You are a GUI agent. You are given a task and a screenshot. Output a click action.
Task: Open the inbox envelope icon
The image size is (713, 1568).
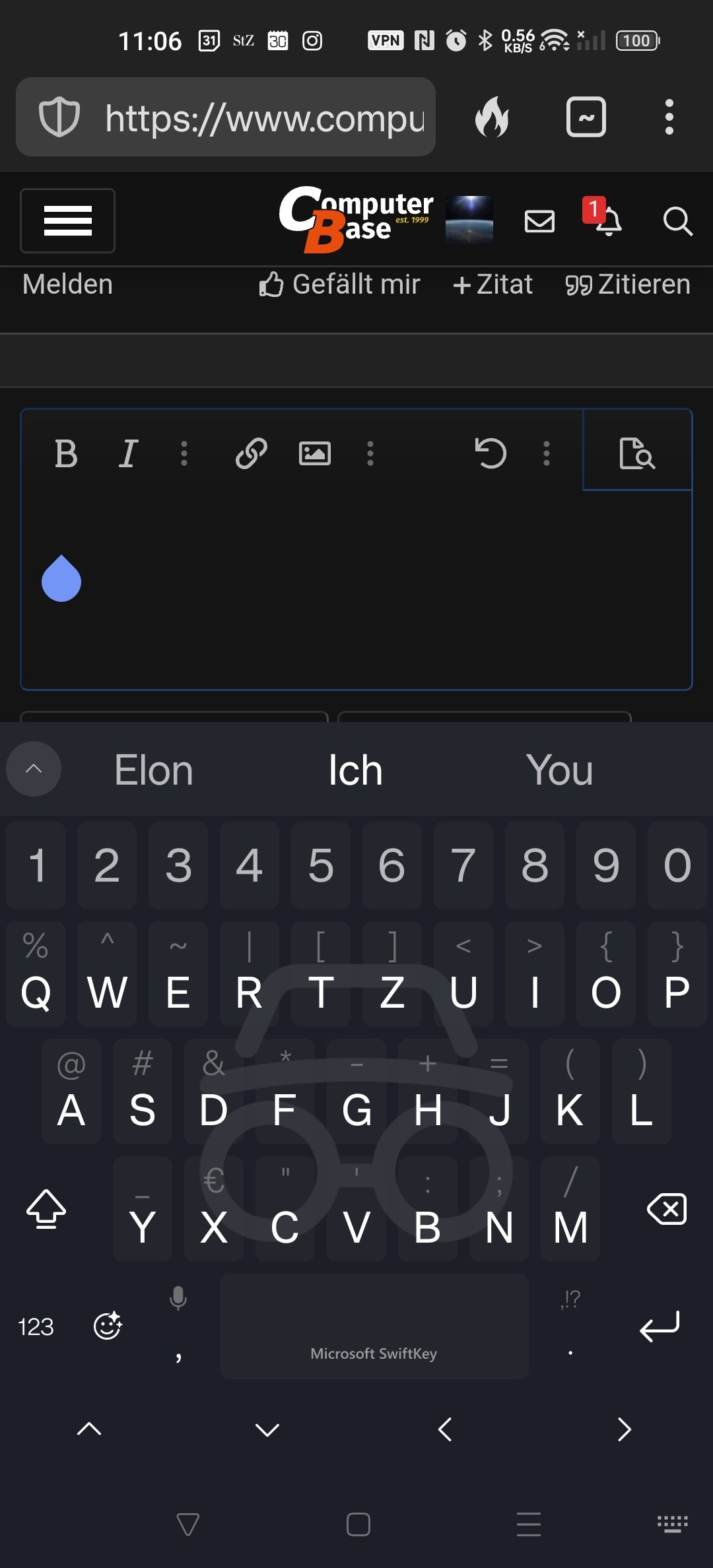[539, 221]
